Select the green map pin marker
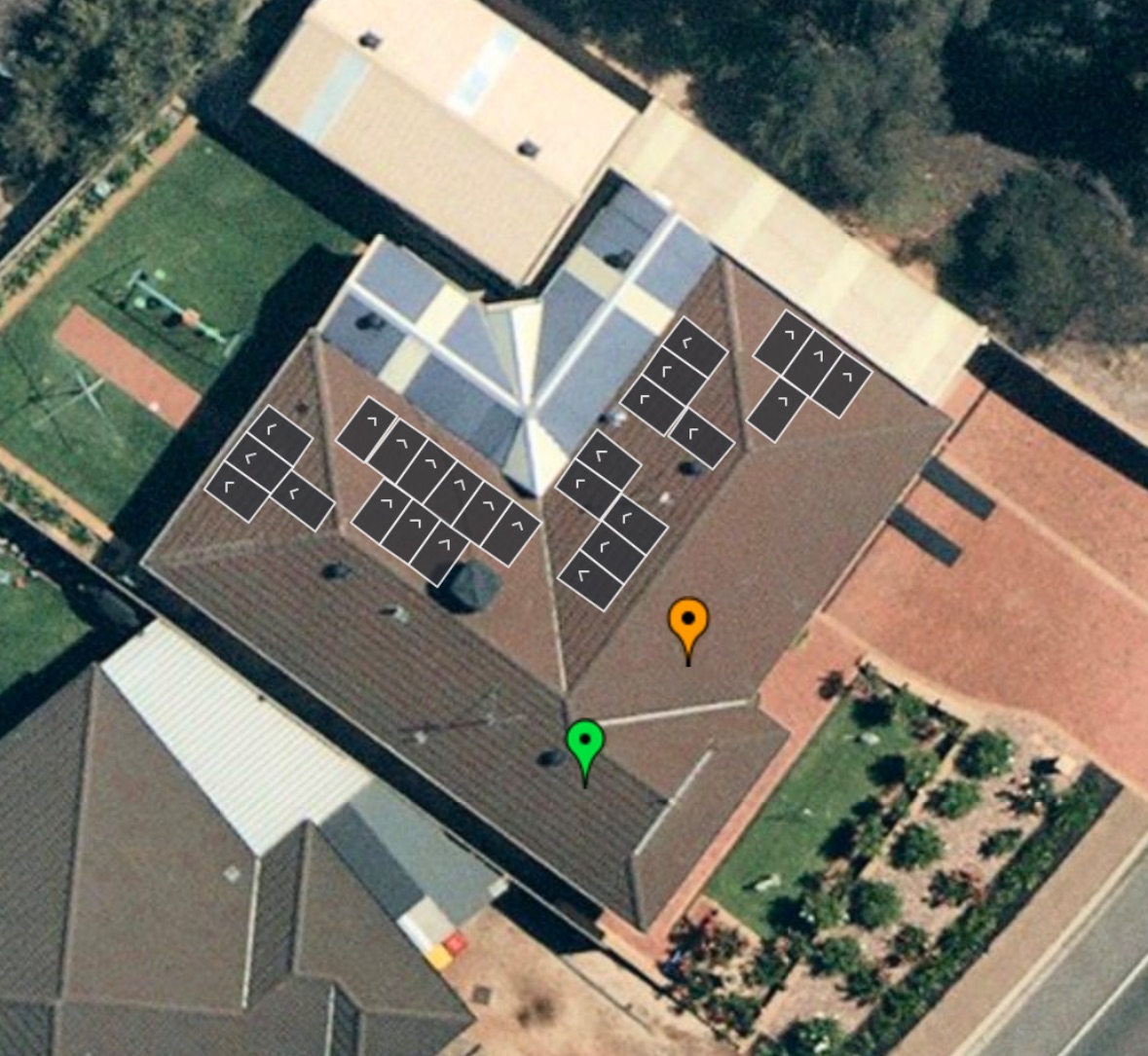The height and width of the screenshot is (1056, 1148). [585, 750]
